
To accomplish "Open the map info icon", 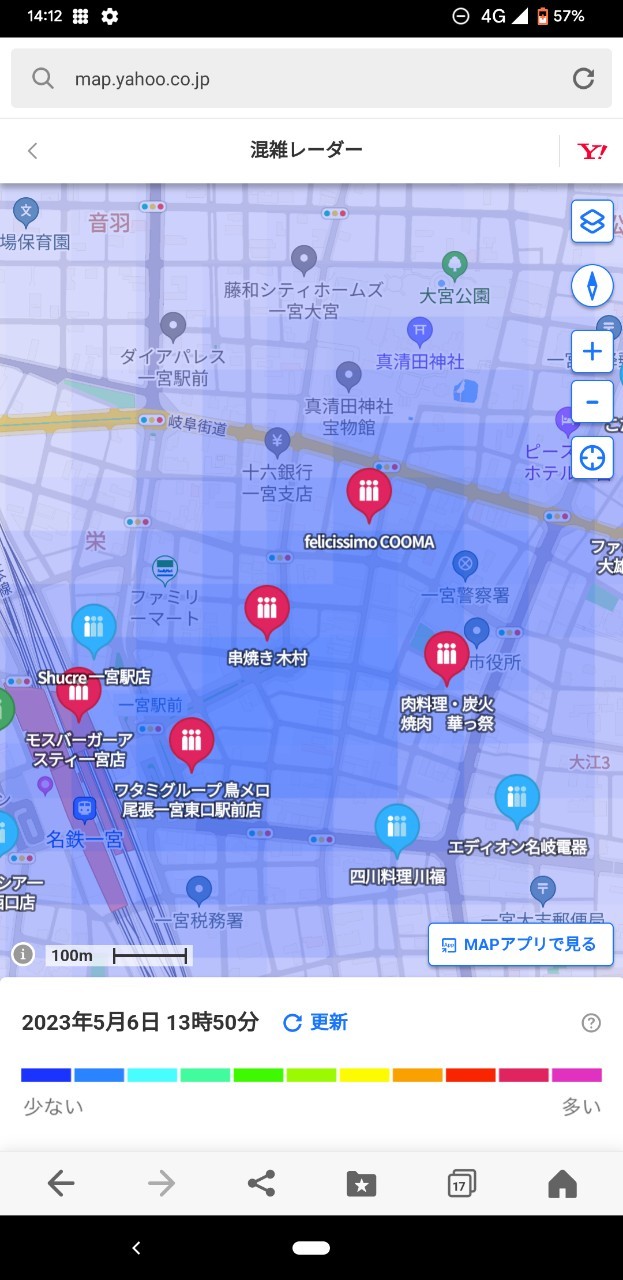I will coord(23,954).
